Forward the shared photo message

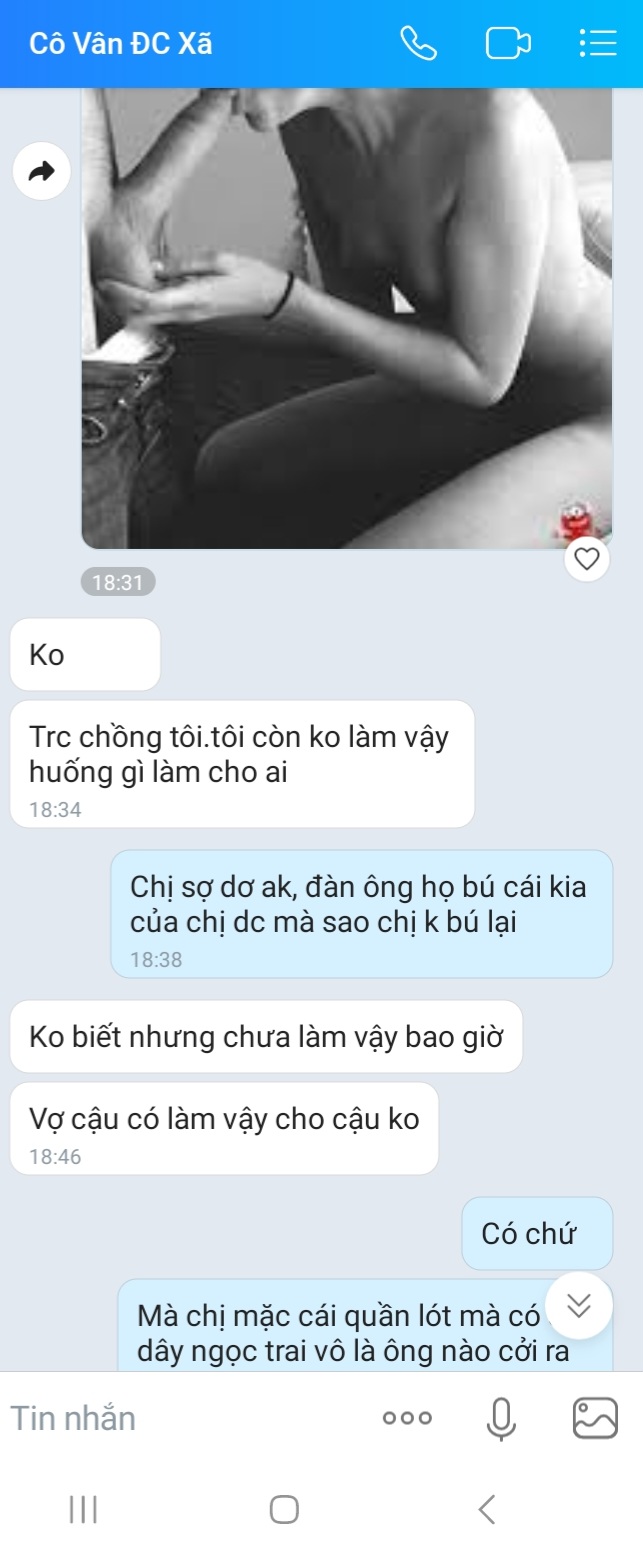[x=41, y=172]
